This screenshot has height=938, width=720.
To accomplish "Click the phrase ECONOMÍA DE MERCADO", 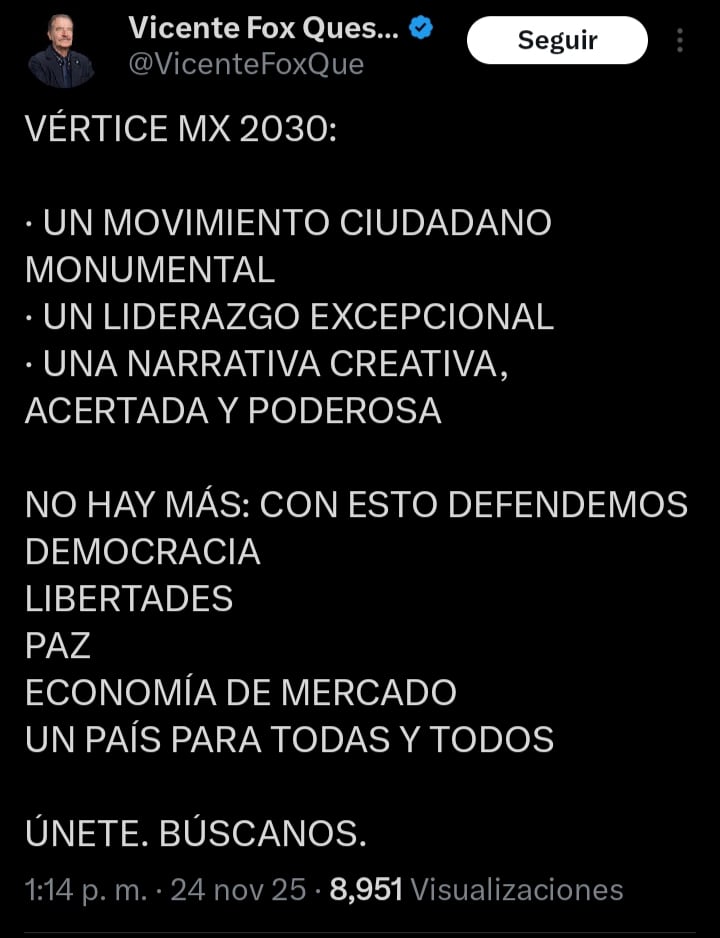I will 240,692.
